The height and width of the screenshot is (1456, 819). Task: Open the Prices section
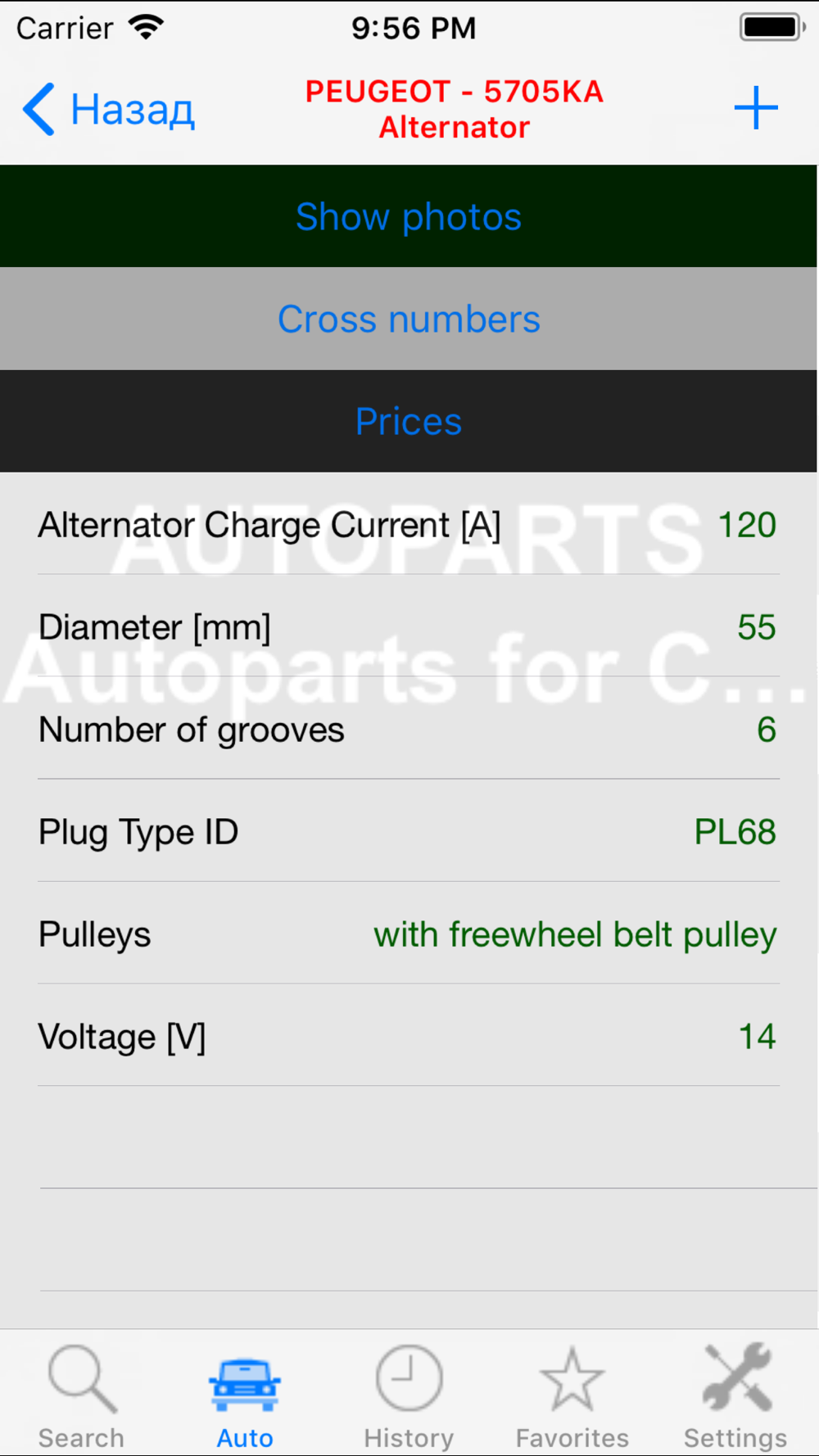click(409, 421)
